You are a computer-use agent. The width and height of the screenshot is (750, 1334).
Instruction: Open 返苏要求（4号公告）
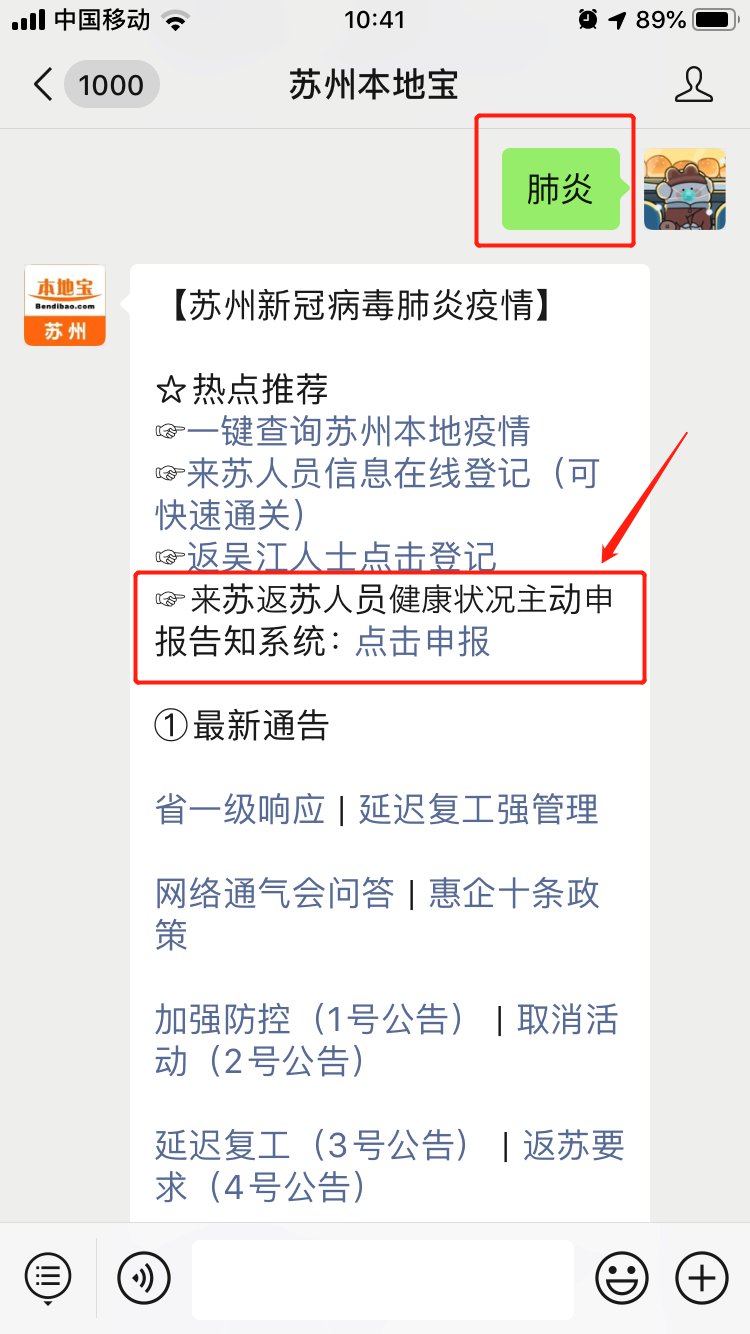[573, 1145]
